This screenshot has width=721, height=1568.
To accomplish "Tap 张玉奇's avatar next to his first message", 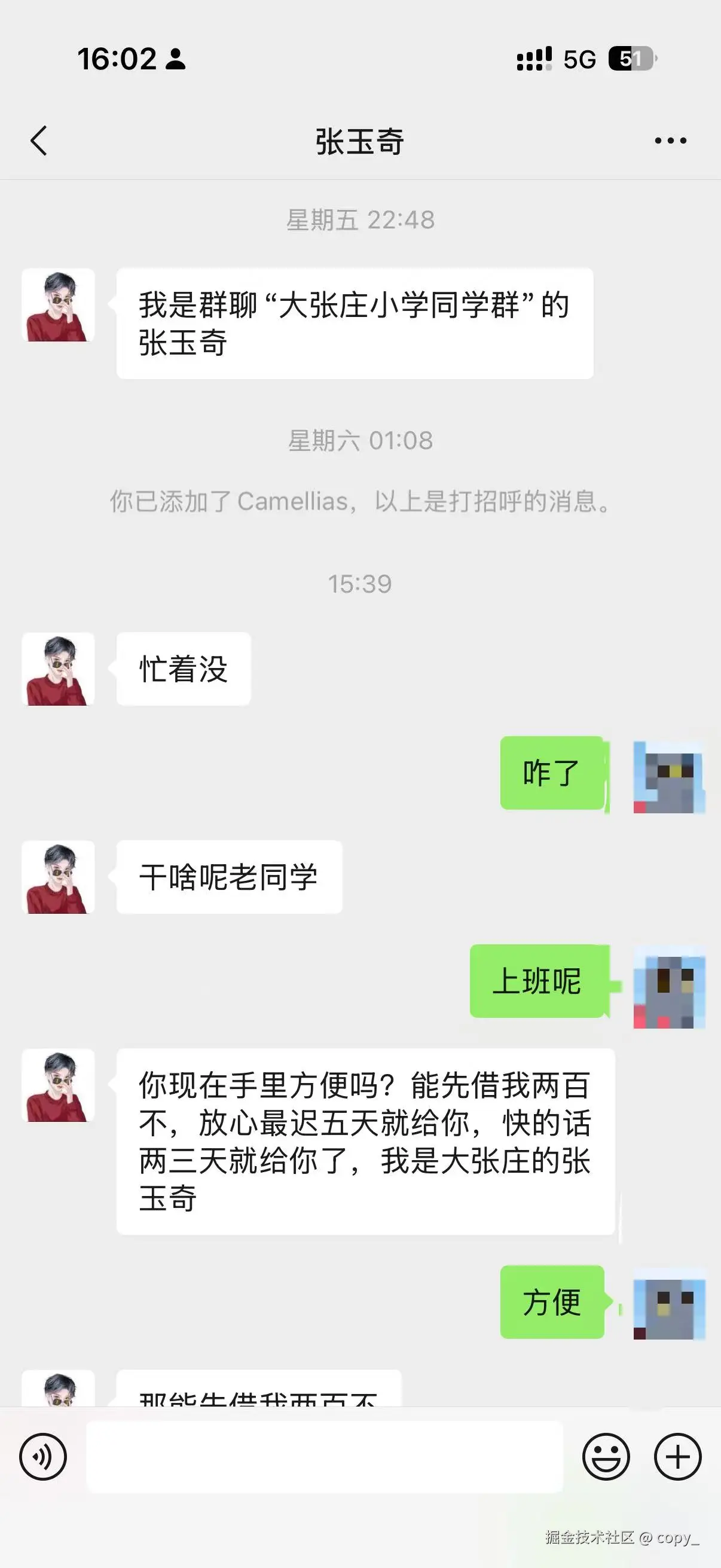I will [x=59, y=304].
